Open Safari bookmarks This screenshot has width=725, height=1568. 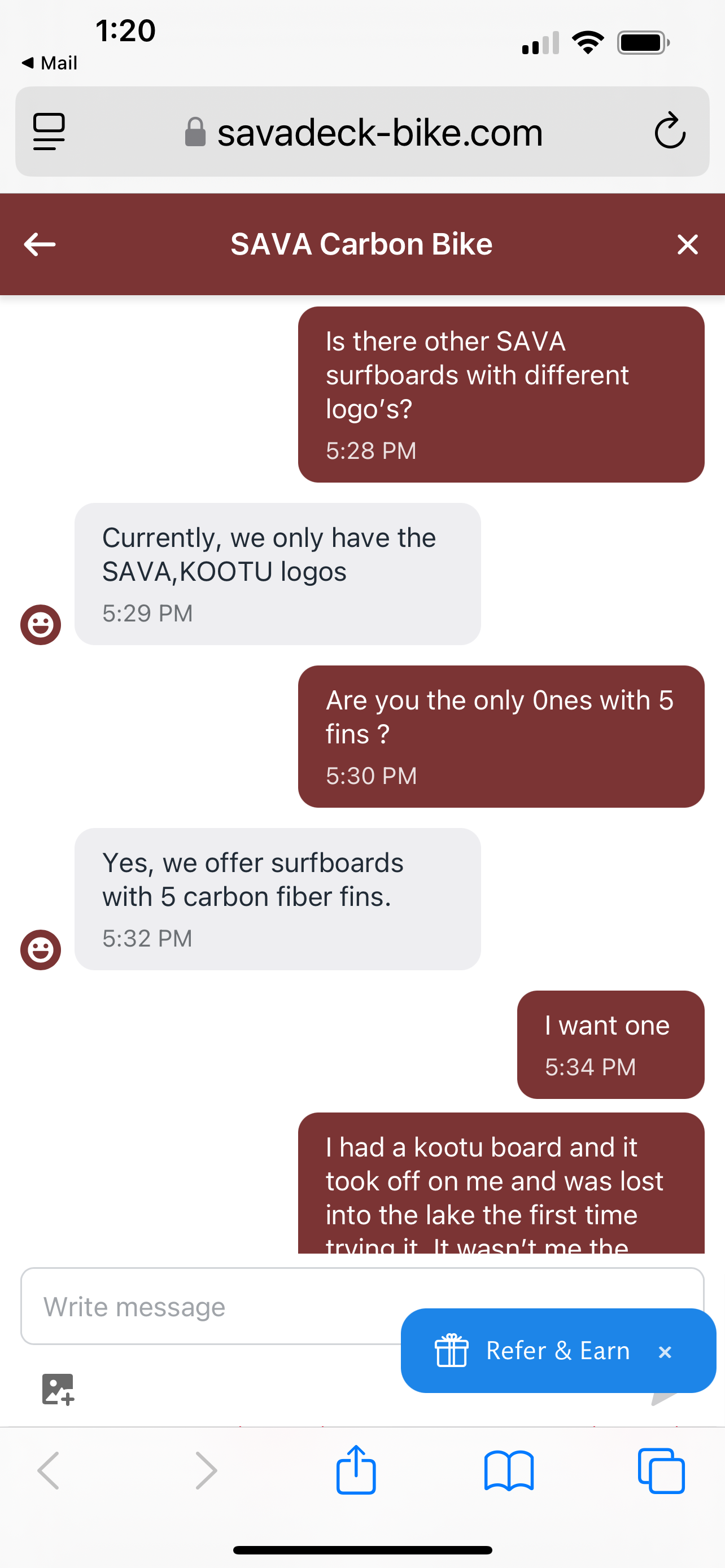click(509, 1470)
